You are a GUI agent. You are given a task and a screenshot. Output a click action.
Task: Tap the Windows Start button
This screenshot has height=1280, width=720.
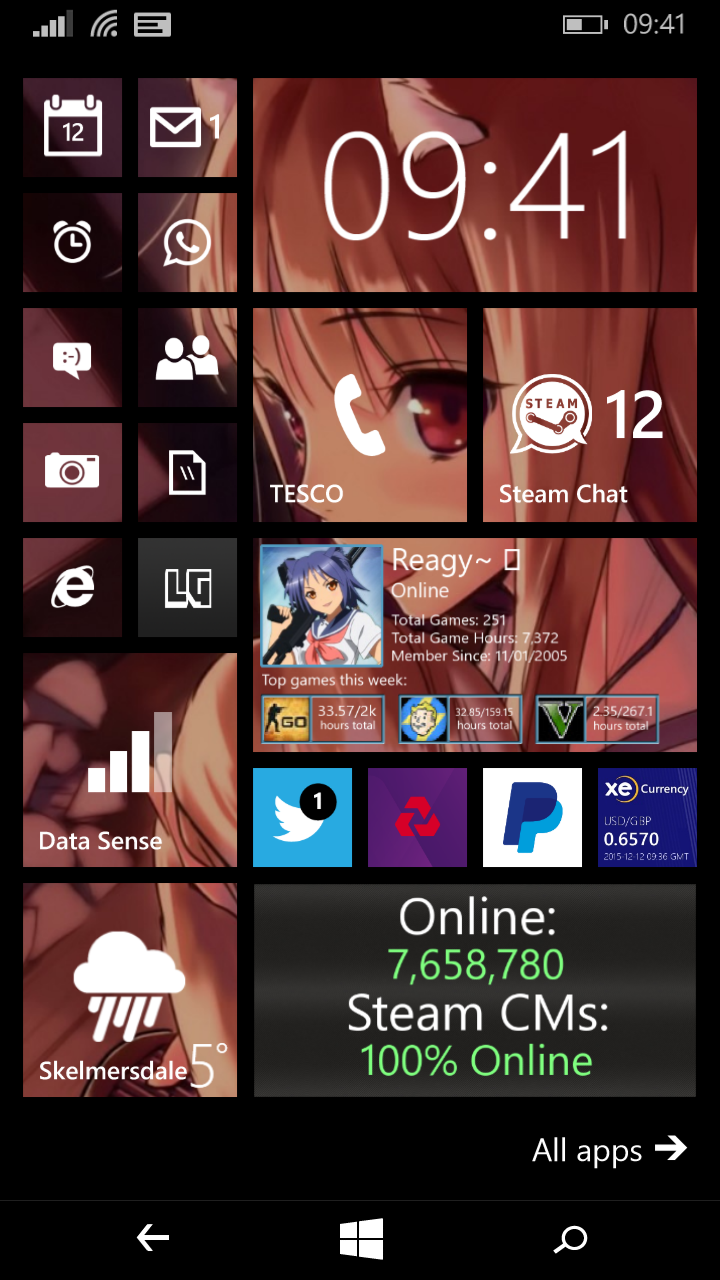[361, 1239]
